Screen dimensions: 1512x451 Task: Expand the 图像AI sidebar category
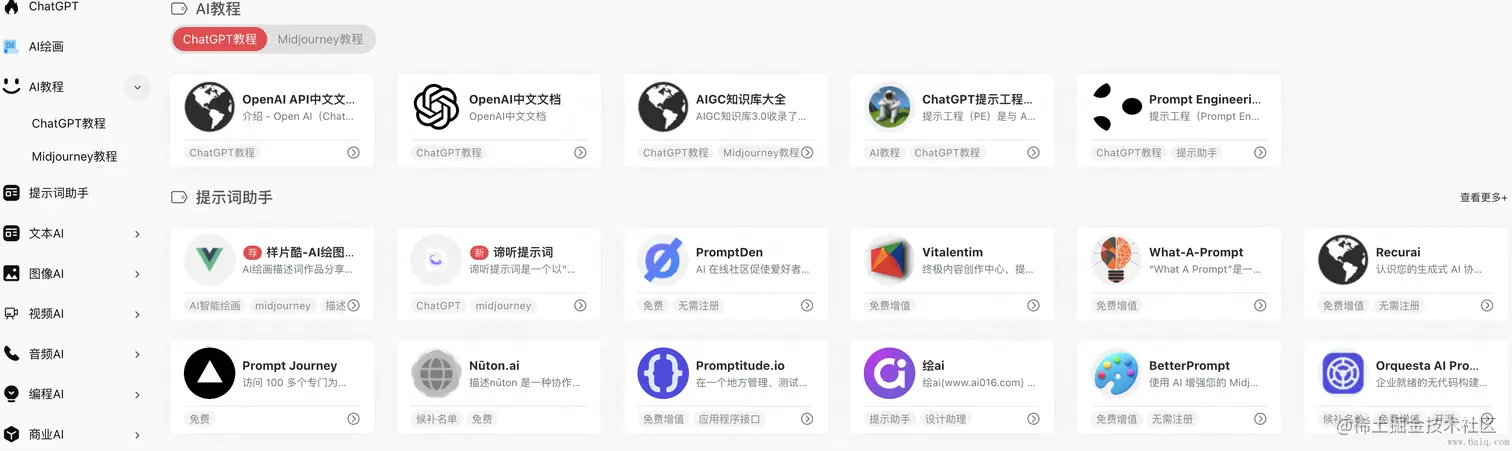(x=137, y=274)
